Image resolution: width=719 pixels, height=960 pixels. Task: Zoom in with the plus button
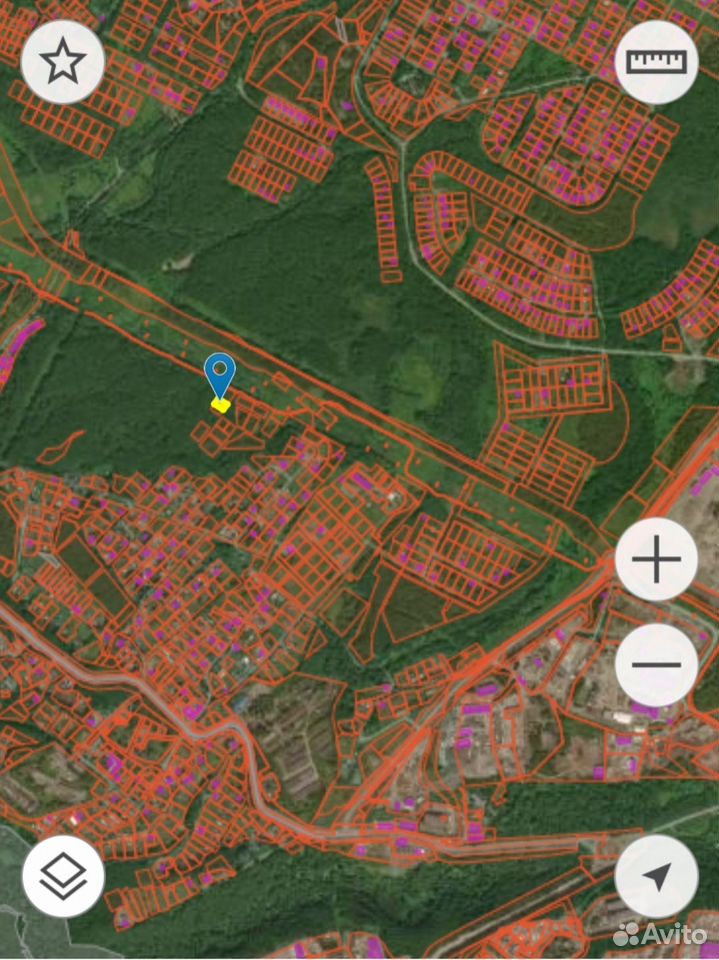click(656, 559)
